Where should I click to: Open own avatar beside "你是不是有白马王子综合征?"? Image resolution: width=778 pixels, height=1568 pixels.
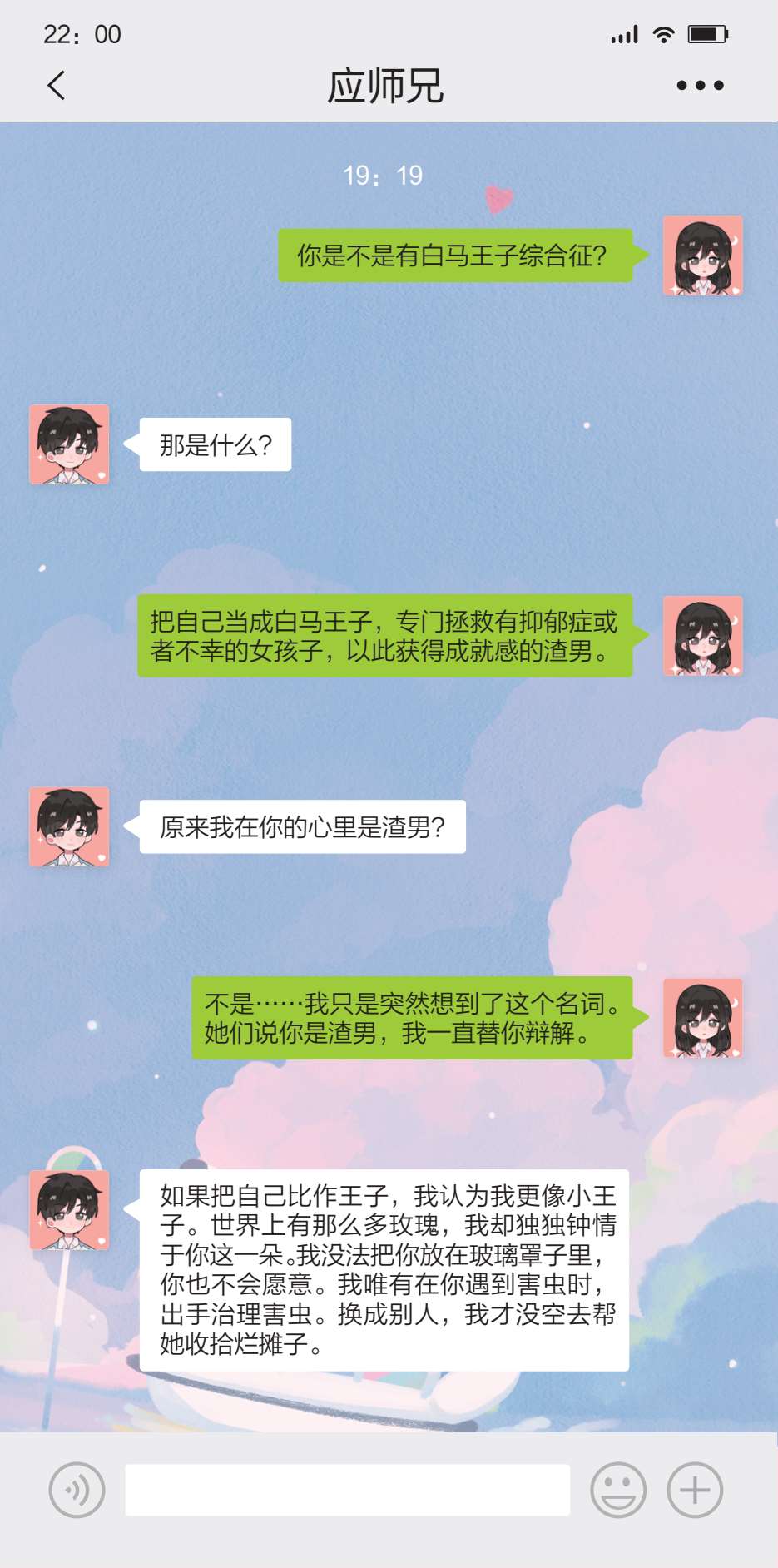(x=702, y=256)
